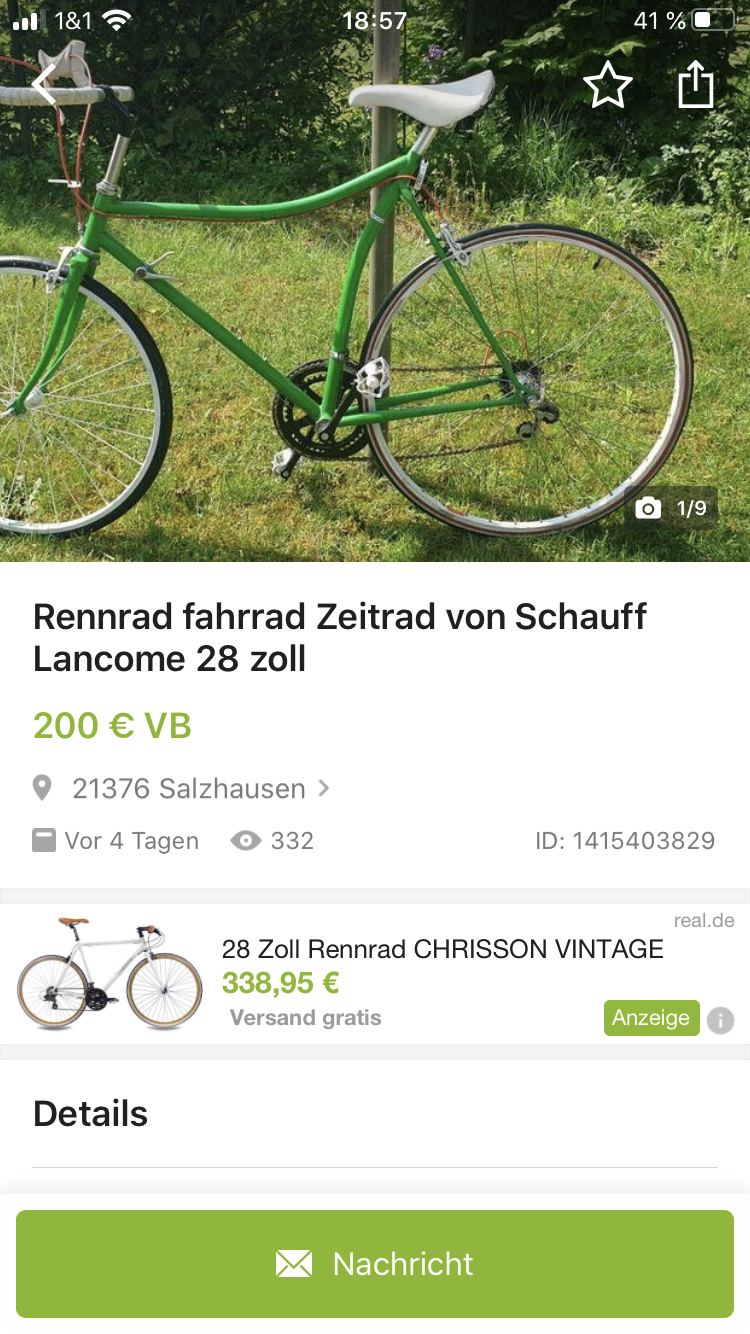This screenshot has width=750, height=1334.
Task: Send a Nachricht to the seller
Action: coord(375,1264)
